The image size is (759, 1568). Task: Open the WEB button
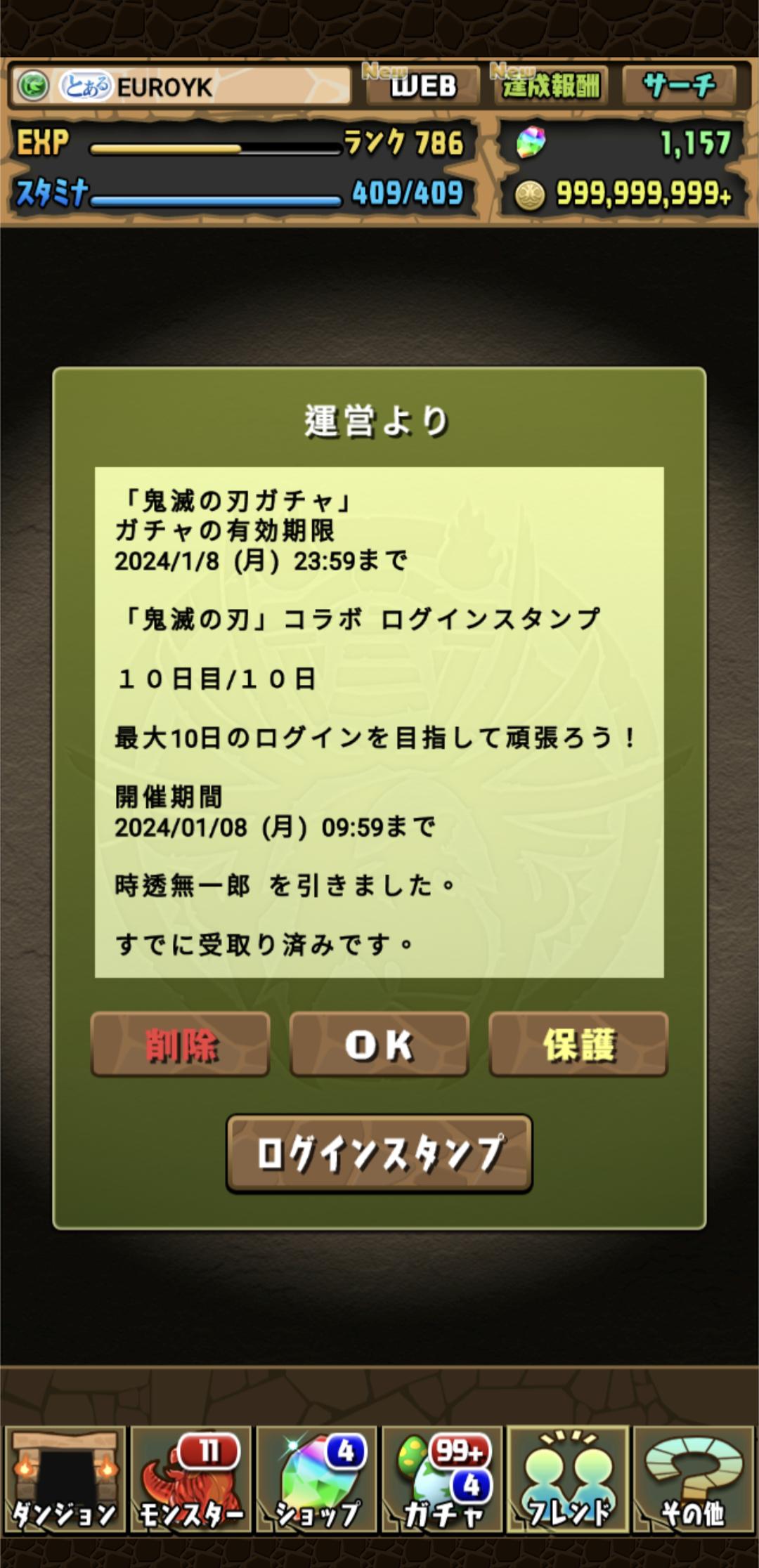point(422,86)
